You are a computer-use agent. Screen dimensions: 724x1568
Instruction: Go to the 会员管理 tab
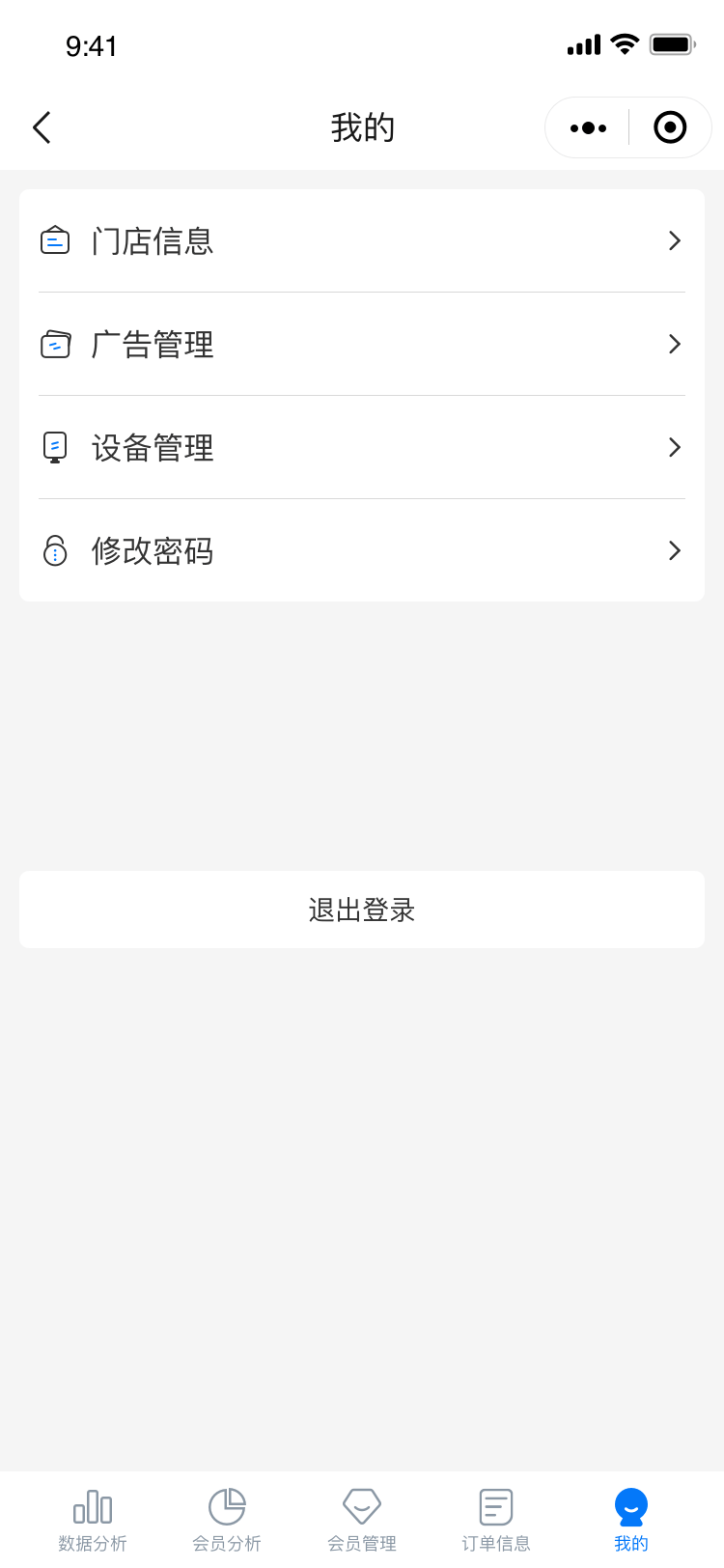pos(362,1520)
